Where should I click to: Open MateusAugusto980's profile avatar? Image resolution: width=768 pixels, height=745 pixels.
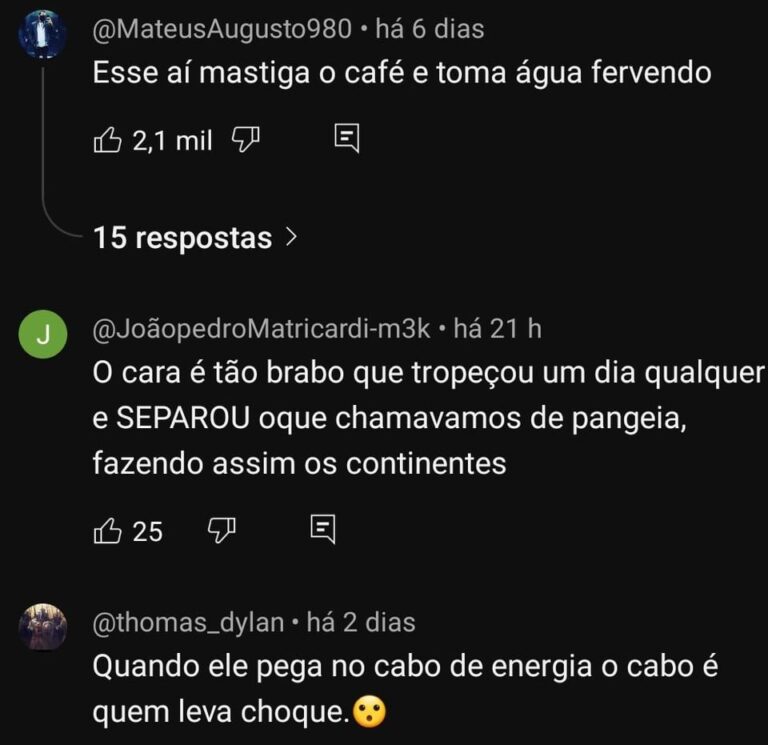click(43, 35)
